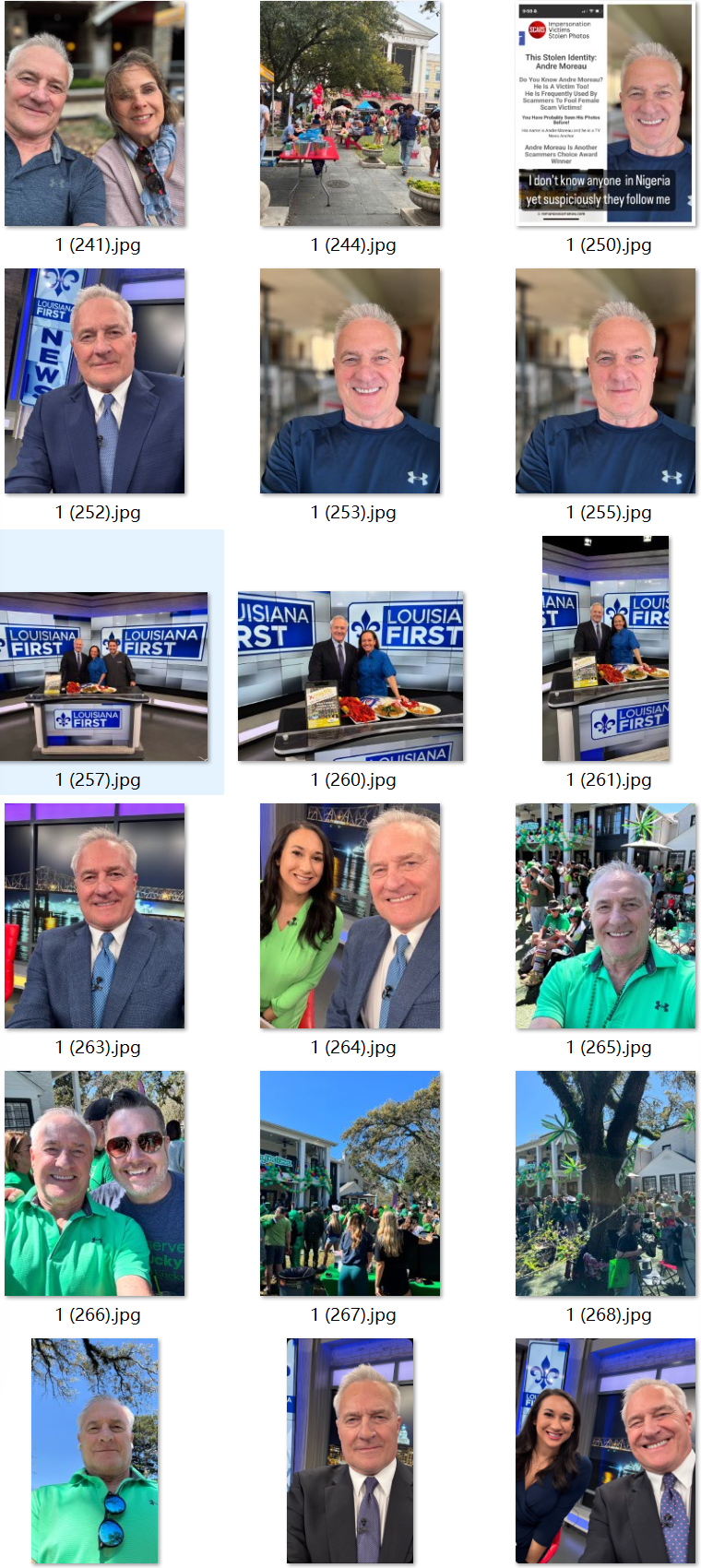Viewport: 701px width, 1568px height.
Task: Tap the highlighted file 1 (257).jpg
Action: pyautogui.click(x=103, y=677)
